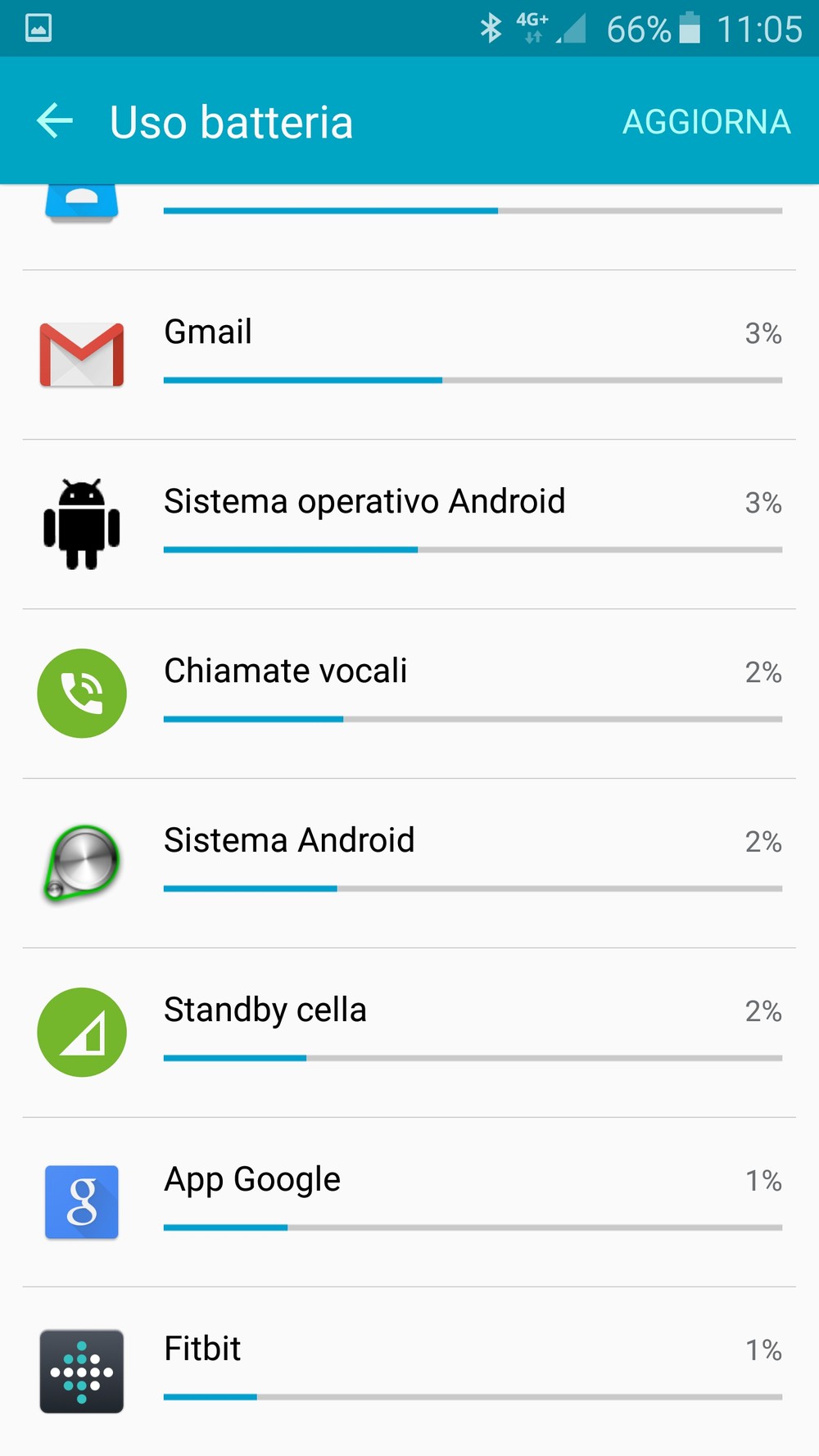Select the Chiamate vocali row

pos(409,694)
